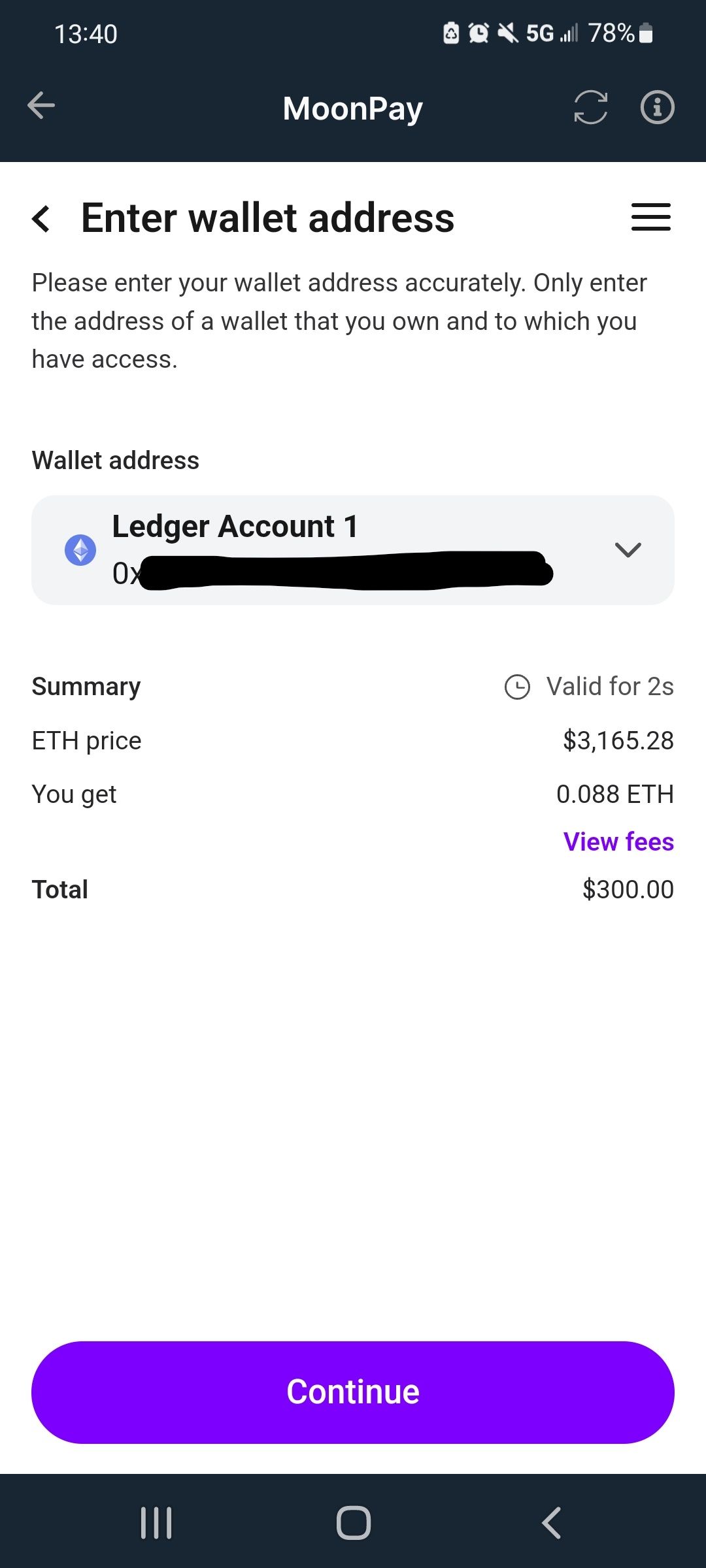Go back using the MoonPay header arrow
This screenshot has height=1568, width=706.
pos(41,106)
